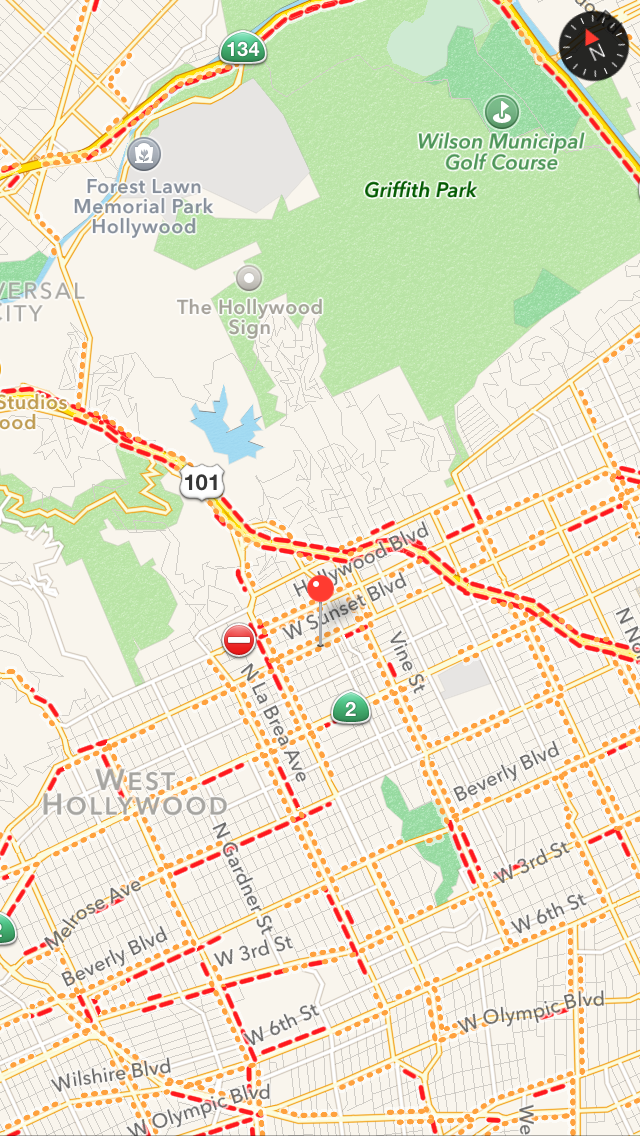Select Wilson Municipal Golf Course marker
640x1136 pixels.
(501, 111)
